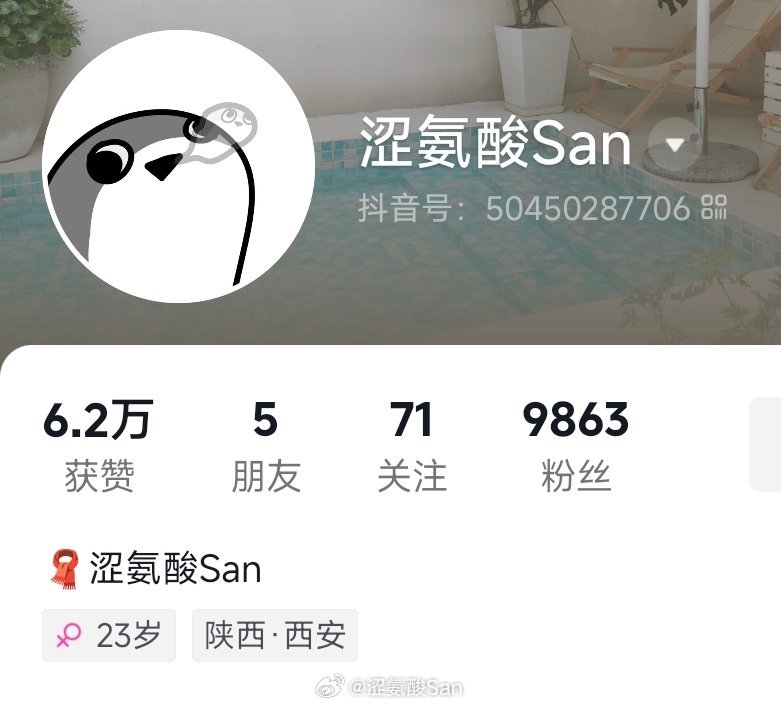The height and width of the screenshot is (706, 781).
Task: Expand the dropdown arrow beside 涩氨酸San
Action: (x=675, y=145)
